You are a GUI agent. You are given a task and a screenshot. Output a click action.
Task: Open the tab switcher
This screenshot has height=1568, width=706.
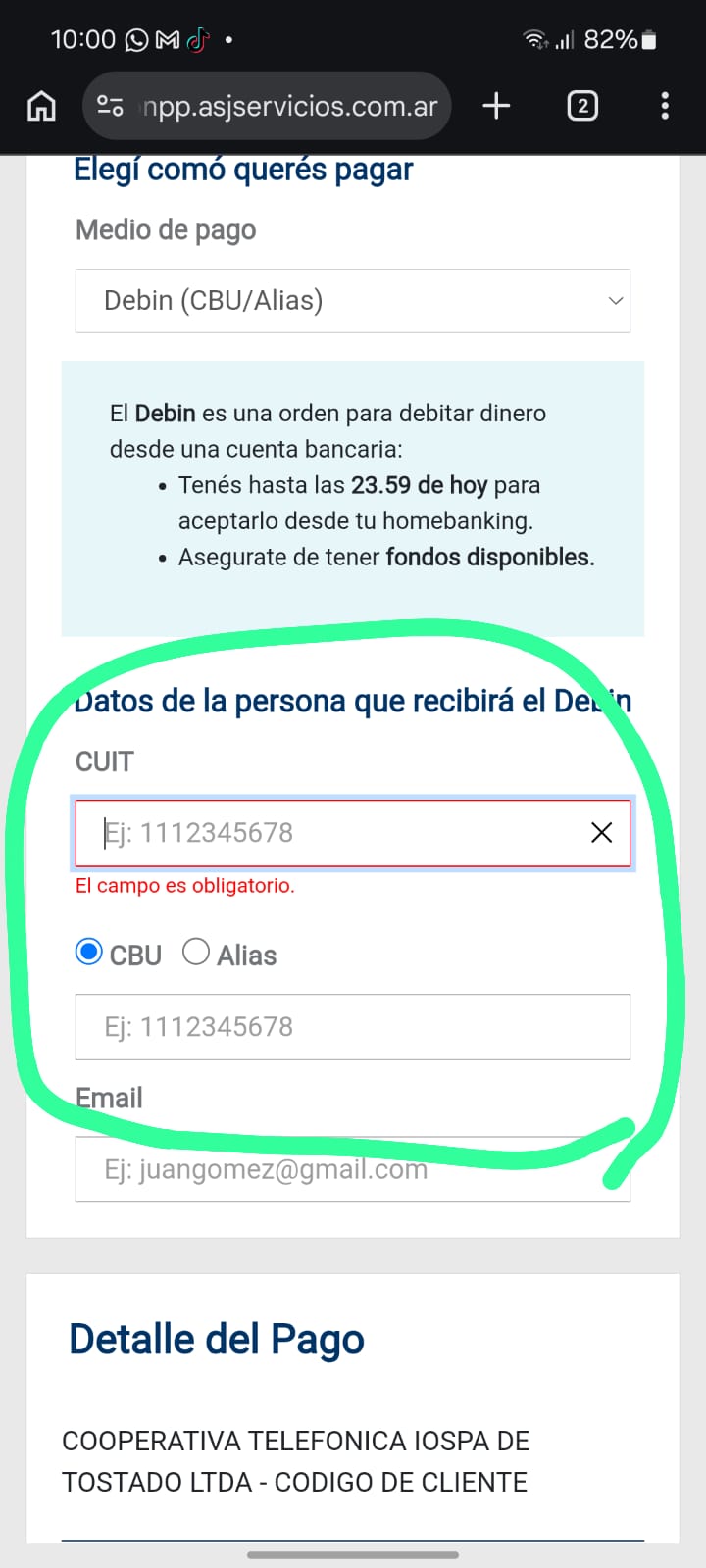click(x=582, y=106)
